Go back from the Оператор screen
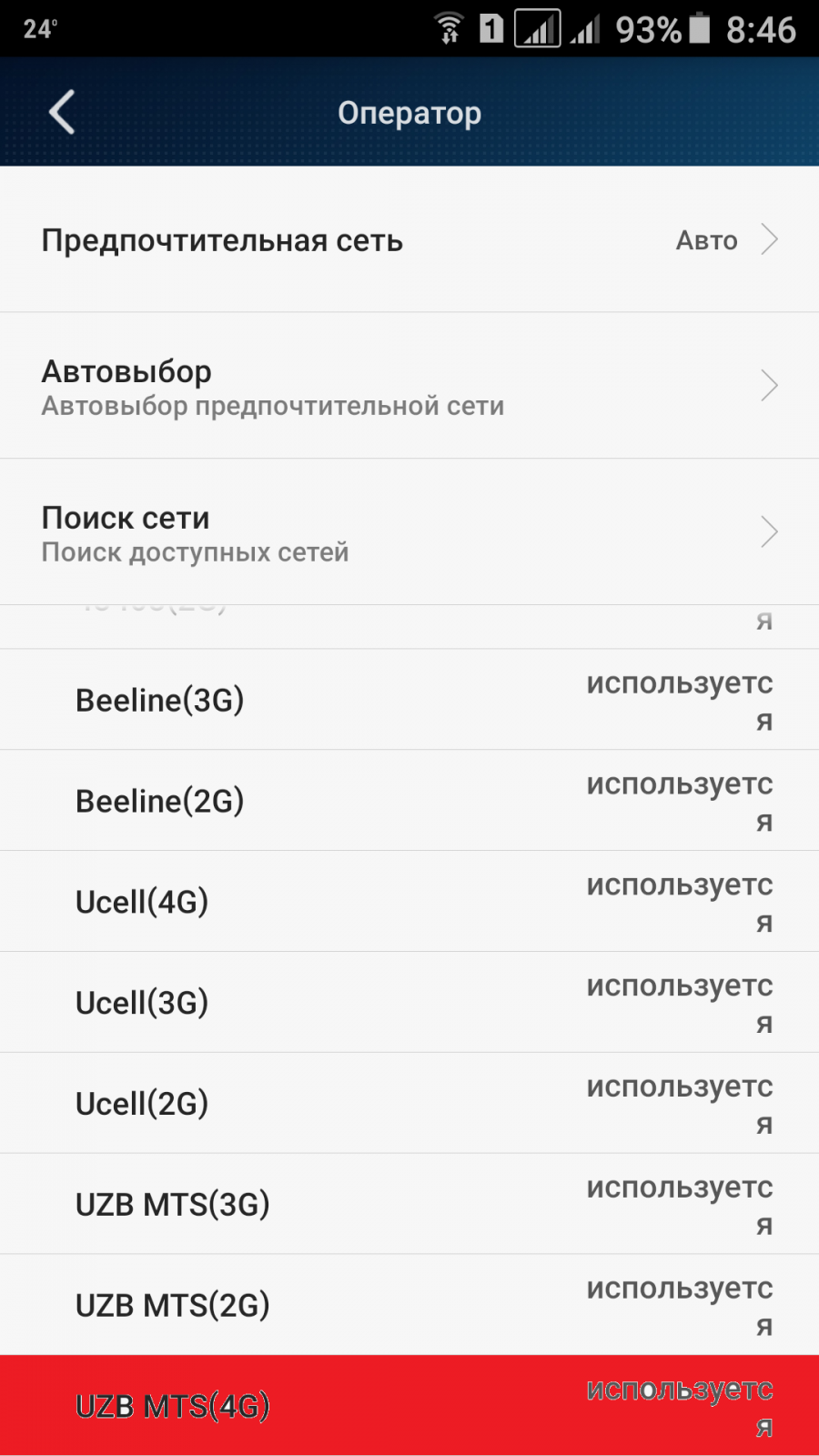 (62, 113)
